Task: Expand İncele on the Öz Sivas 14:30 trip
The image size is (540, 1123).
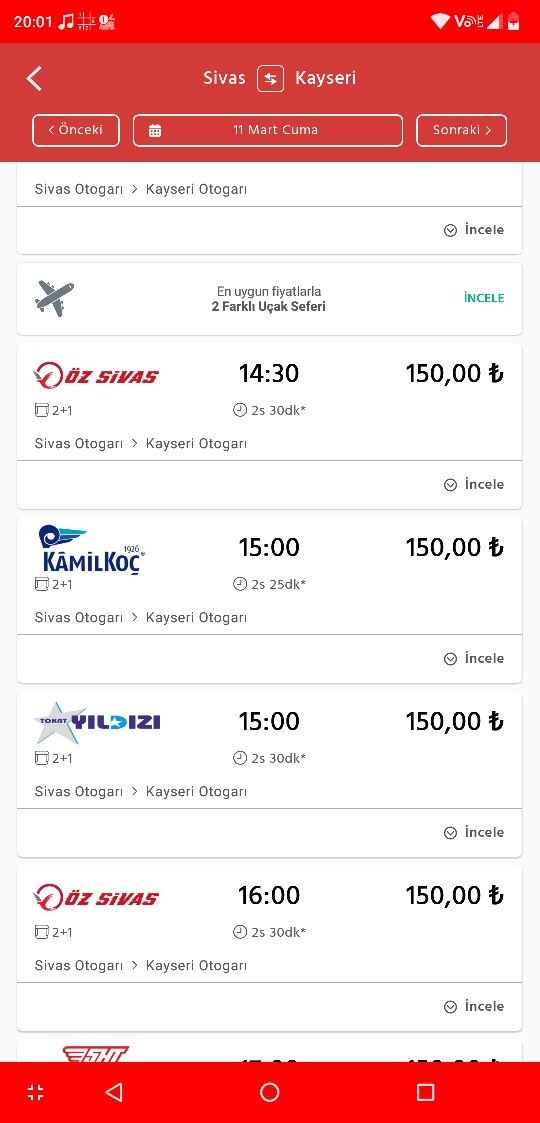Action: tap(474, 485)
